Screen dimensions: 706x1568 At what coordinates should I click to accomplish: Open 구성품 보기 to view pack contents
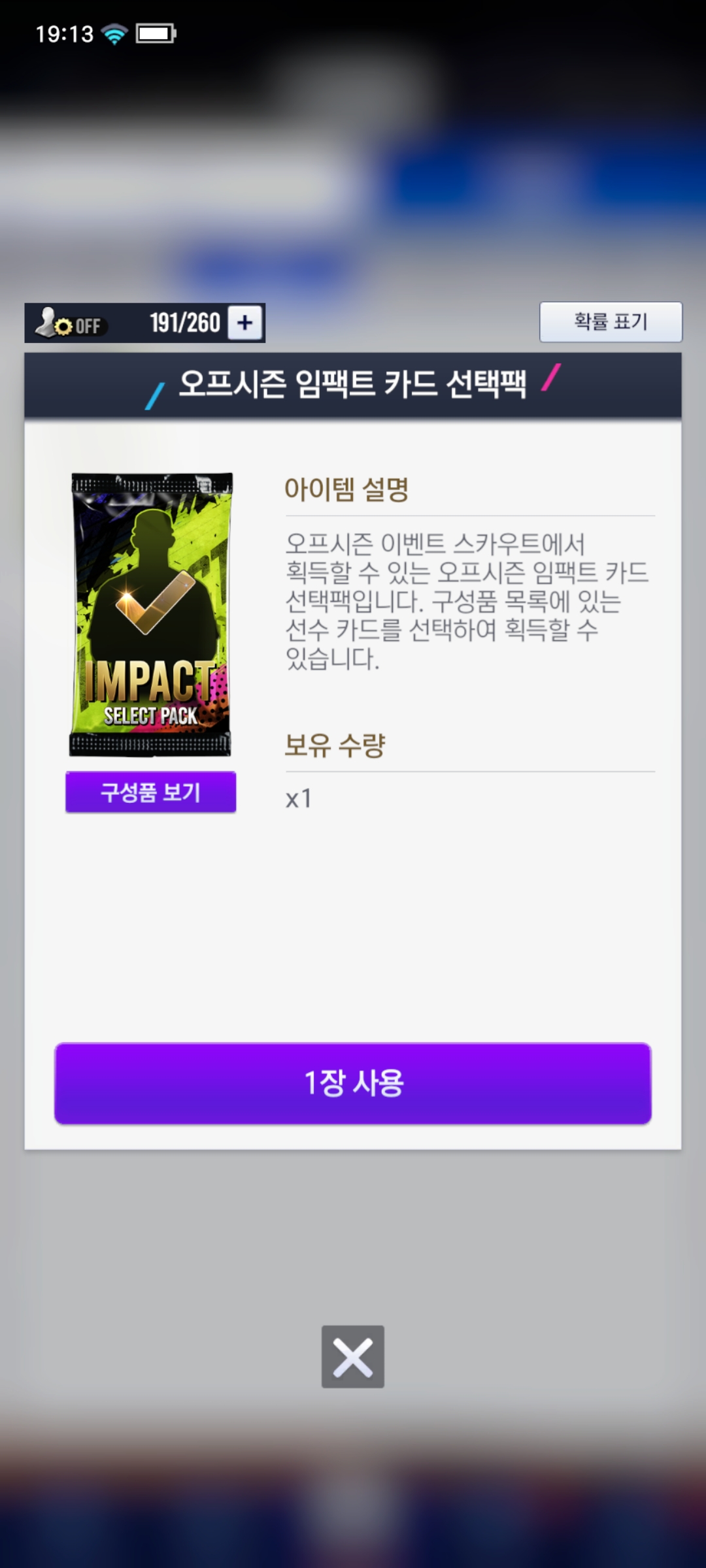[x=150, y=792]
